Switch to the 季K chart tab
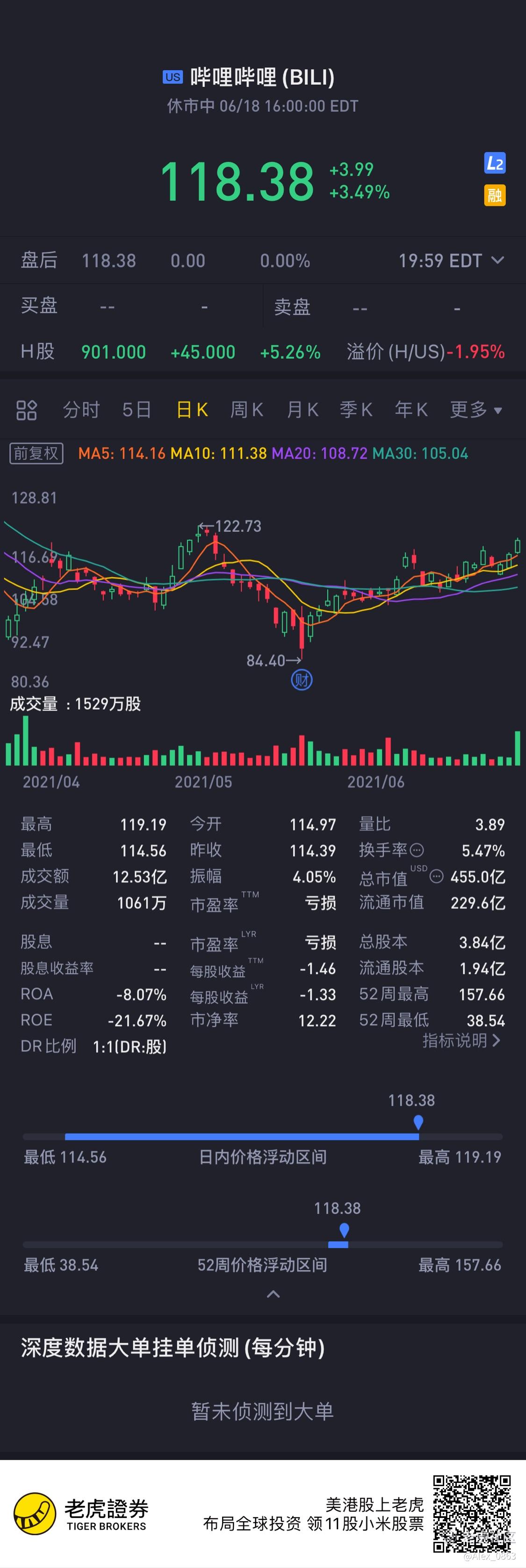 tap(356, 410)
